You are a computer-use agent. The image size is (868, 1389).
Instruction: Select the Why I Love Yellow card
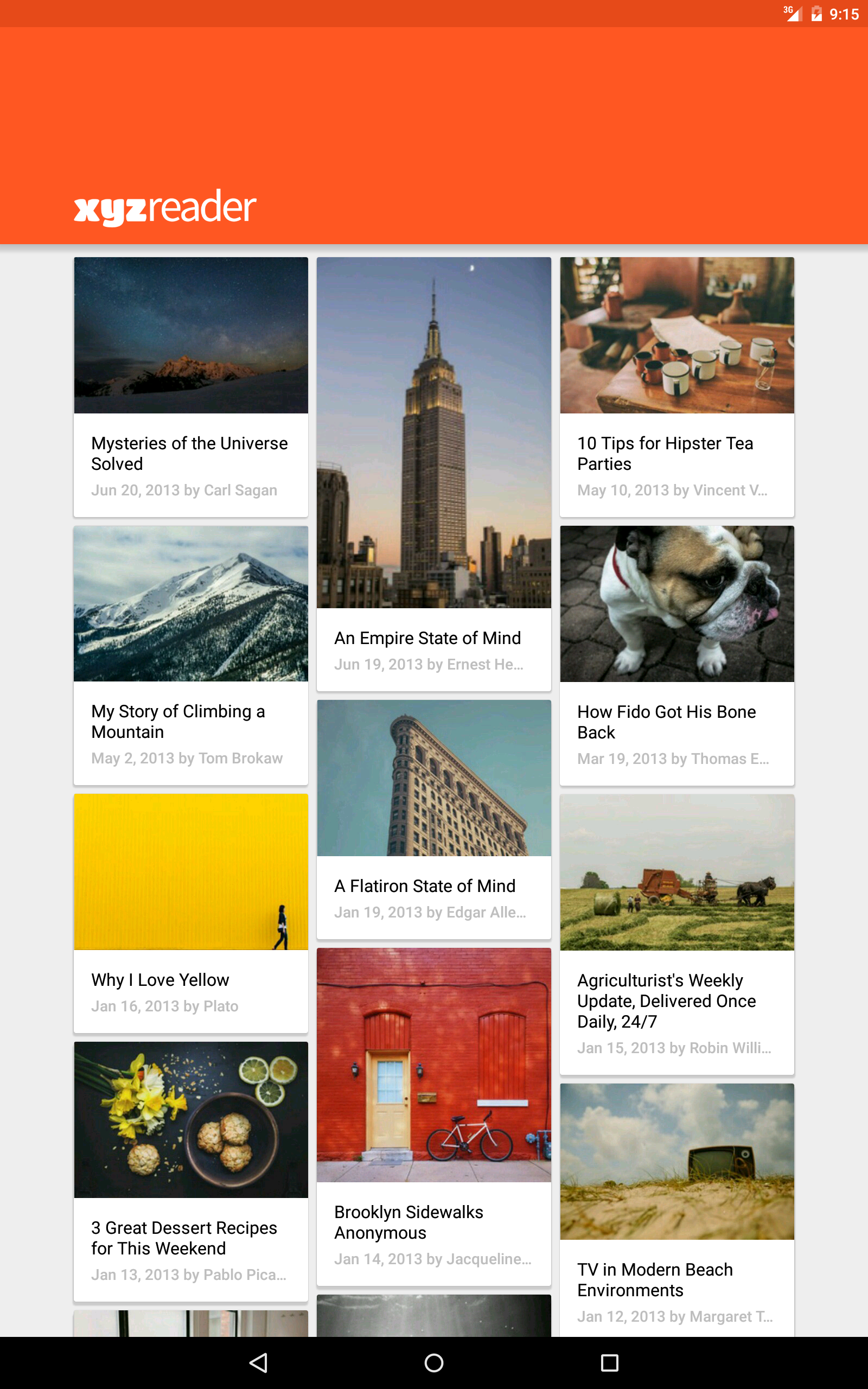coord(190,913)
